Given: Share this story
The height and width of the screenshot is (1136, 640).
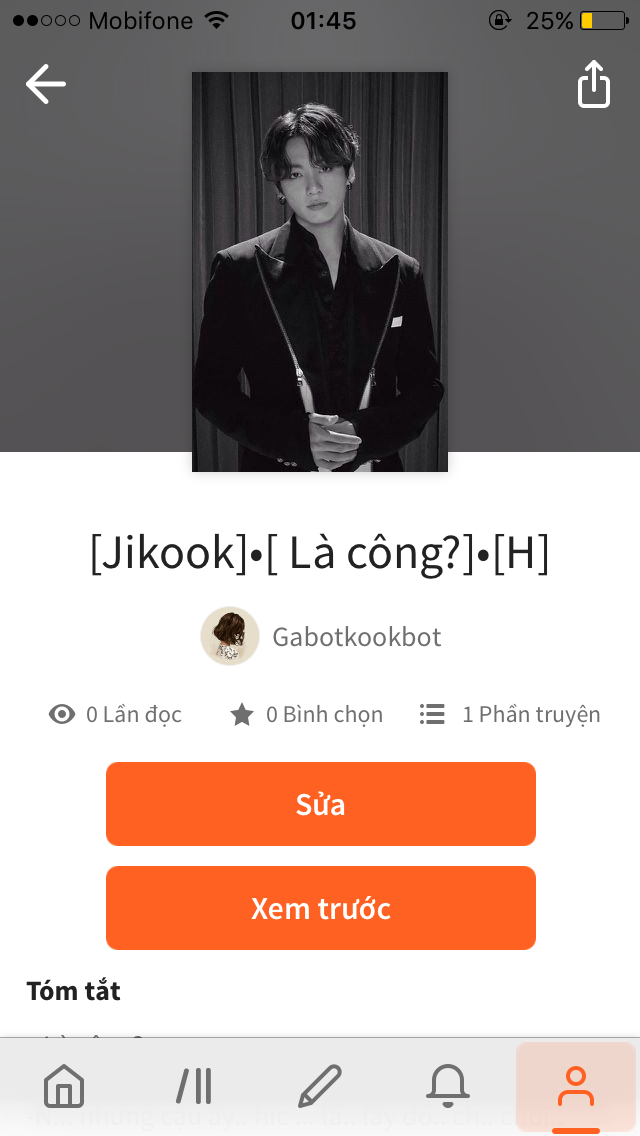Looking at the screenshot, I should 594,84.
